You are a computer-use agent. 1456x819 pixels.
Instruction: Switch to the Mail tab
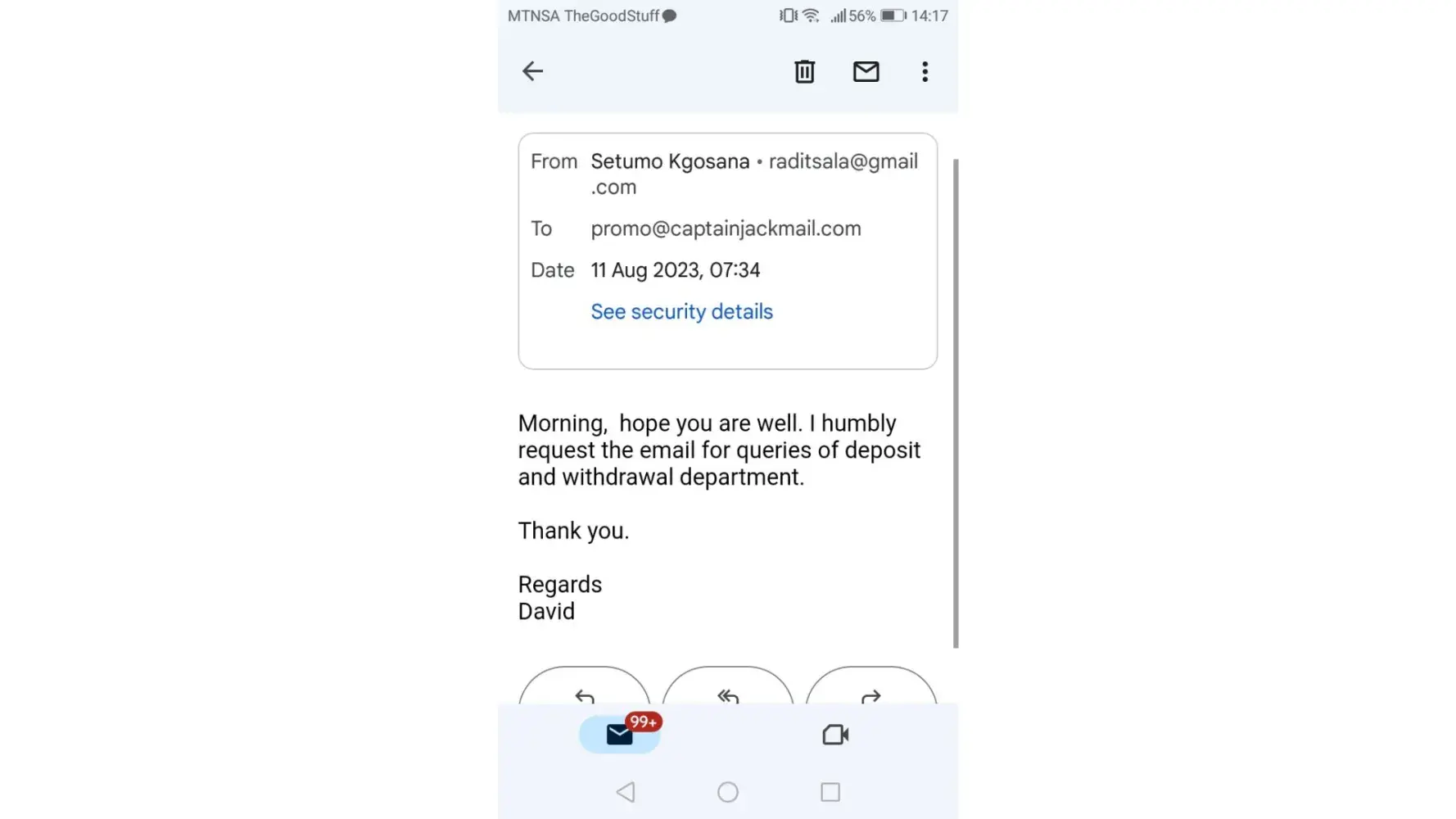620,735
